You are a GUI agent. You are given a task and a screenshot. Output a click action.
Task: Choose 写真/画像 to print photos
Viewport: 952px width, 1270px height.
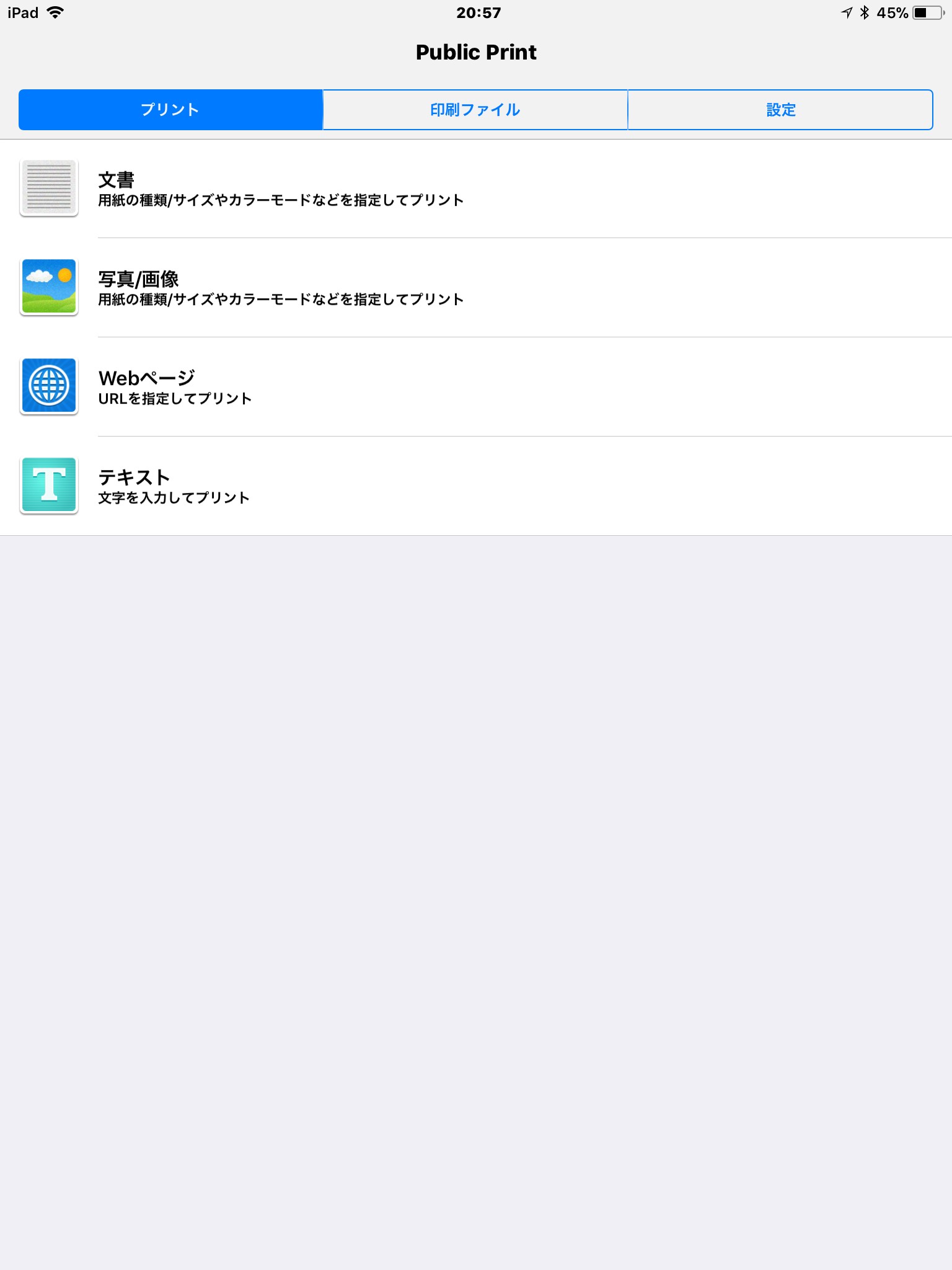pyautogui.click(x=280, y=288)
